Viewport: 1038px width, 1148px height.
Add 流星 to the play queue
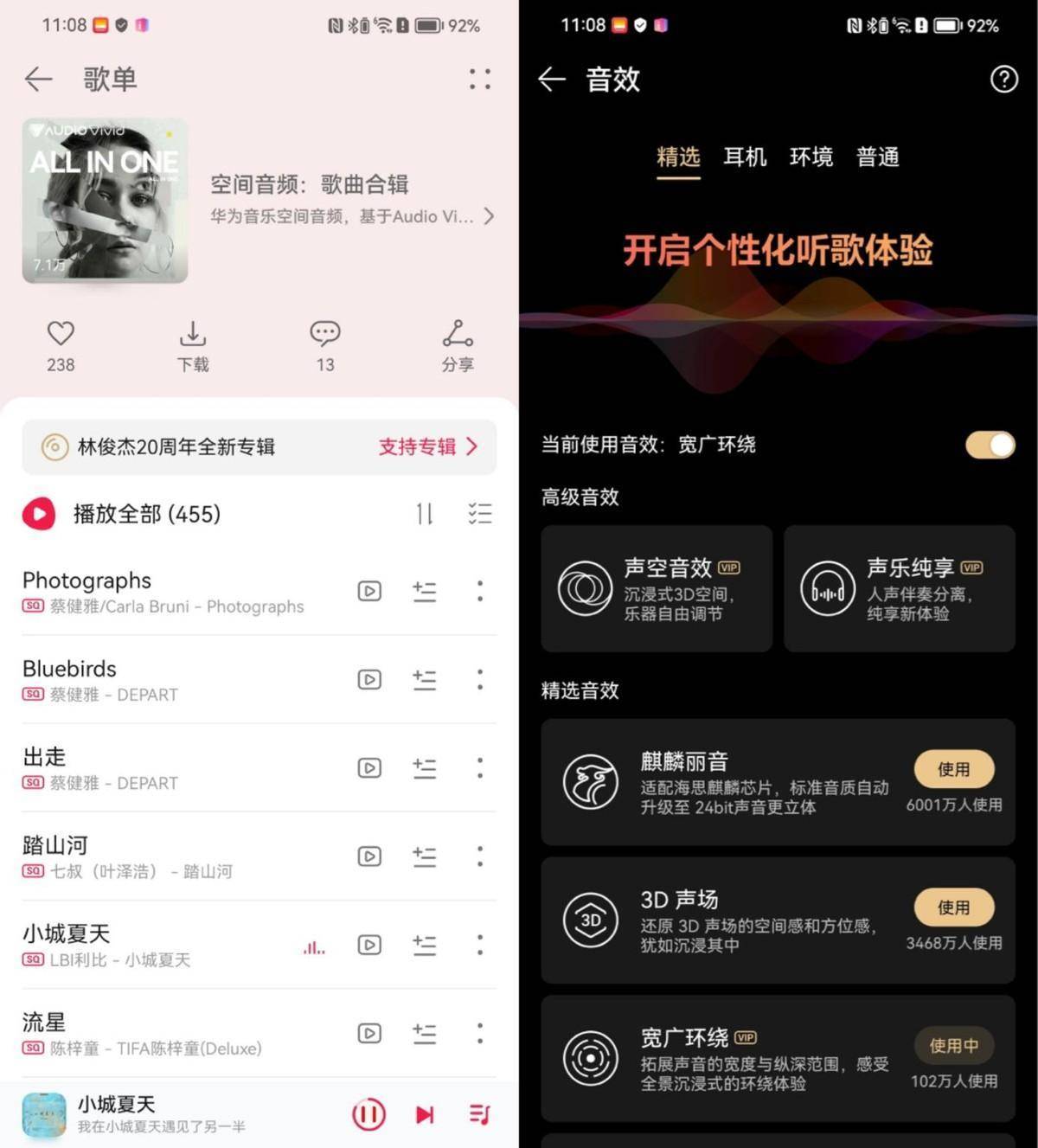[425, 1033]
